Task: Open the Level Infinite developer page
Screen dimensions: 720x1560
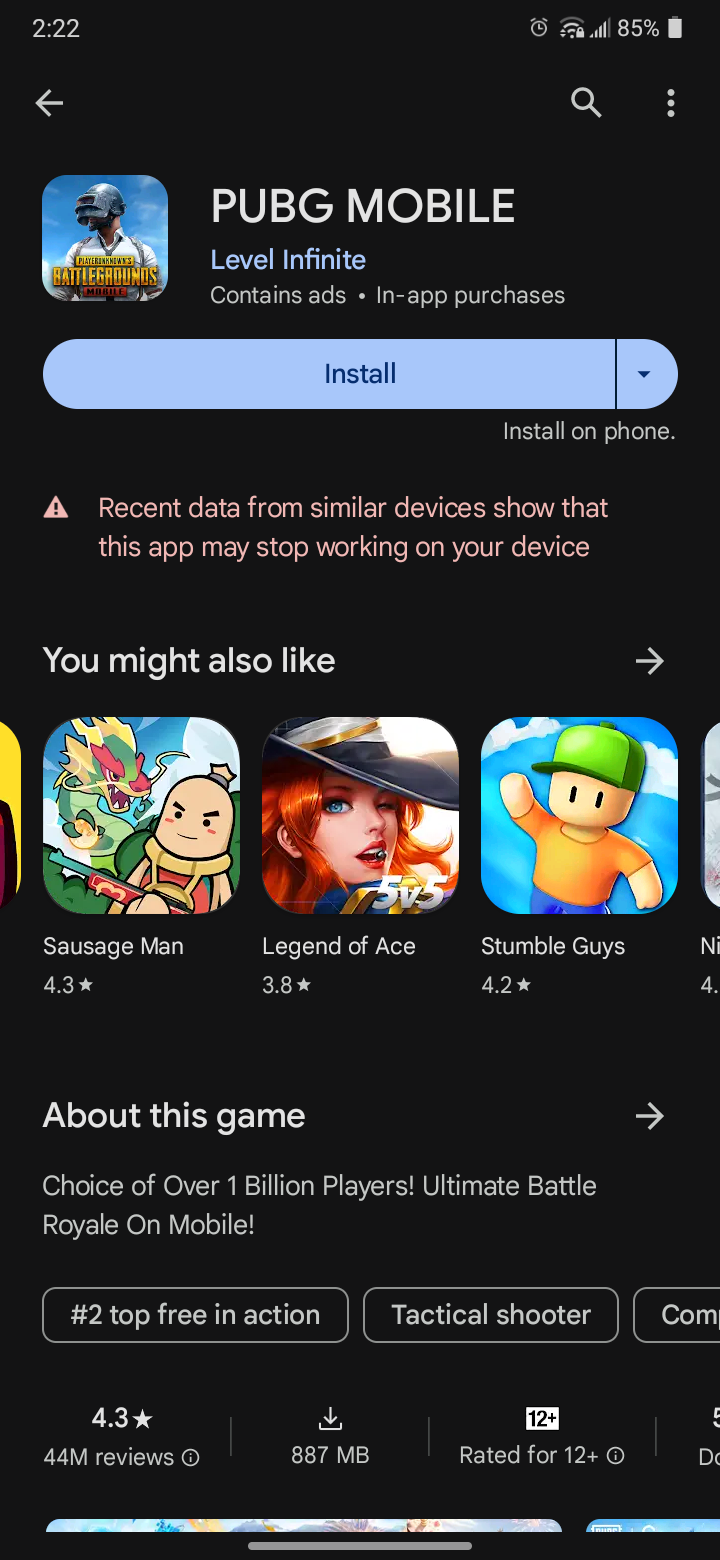Action: 288,259
